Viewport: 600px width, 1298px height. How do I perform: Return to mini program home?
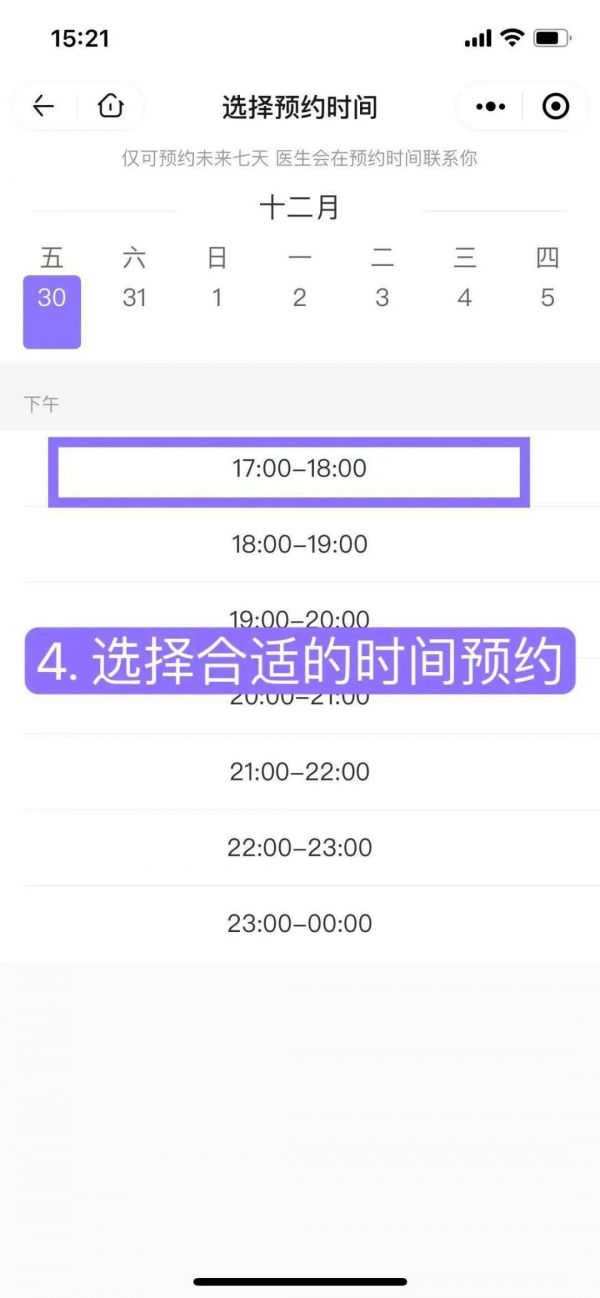coord(110,106)
